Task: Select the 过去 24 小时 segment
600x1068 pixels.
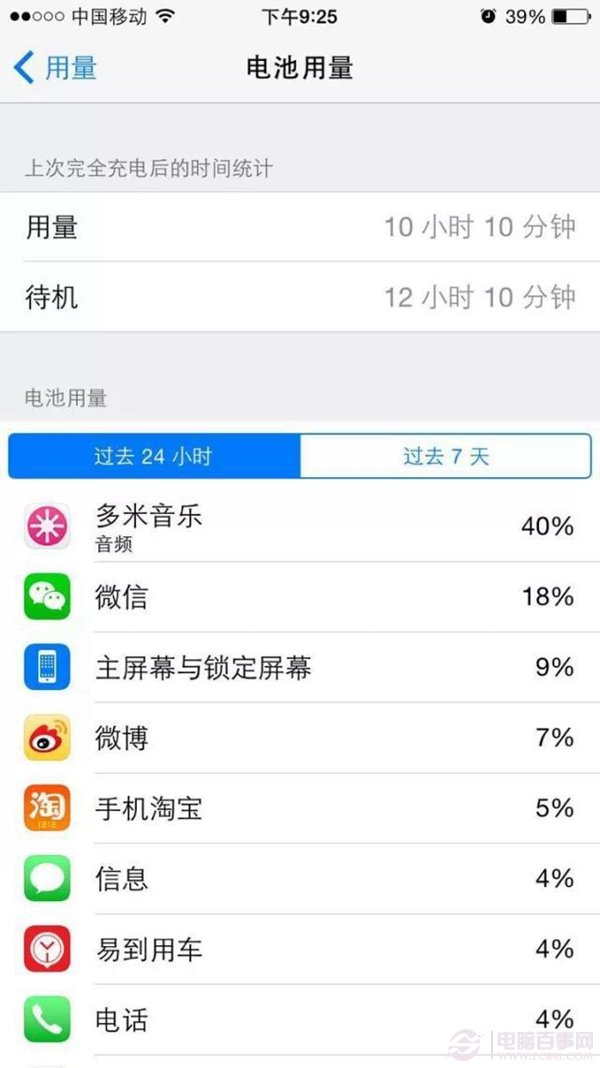Action: [x=154, y=457]
